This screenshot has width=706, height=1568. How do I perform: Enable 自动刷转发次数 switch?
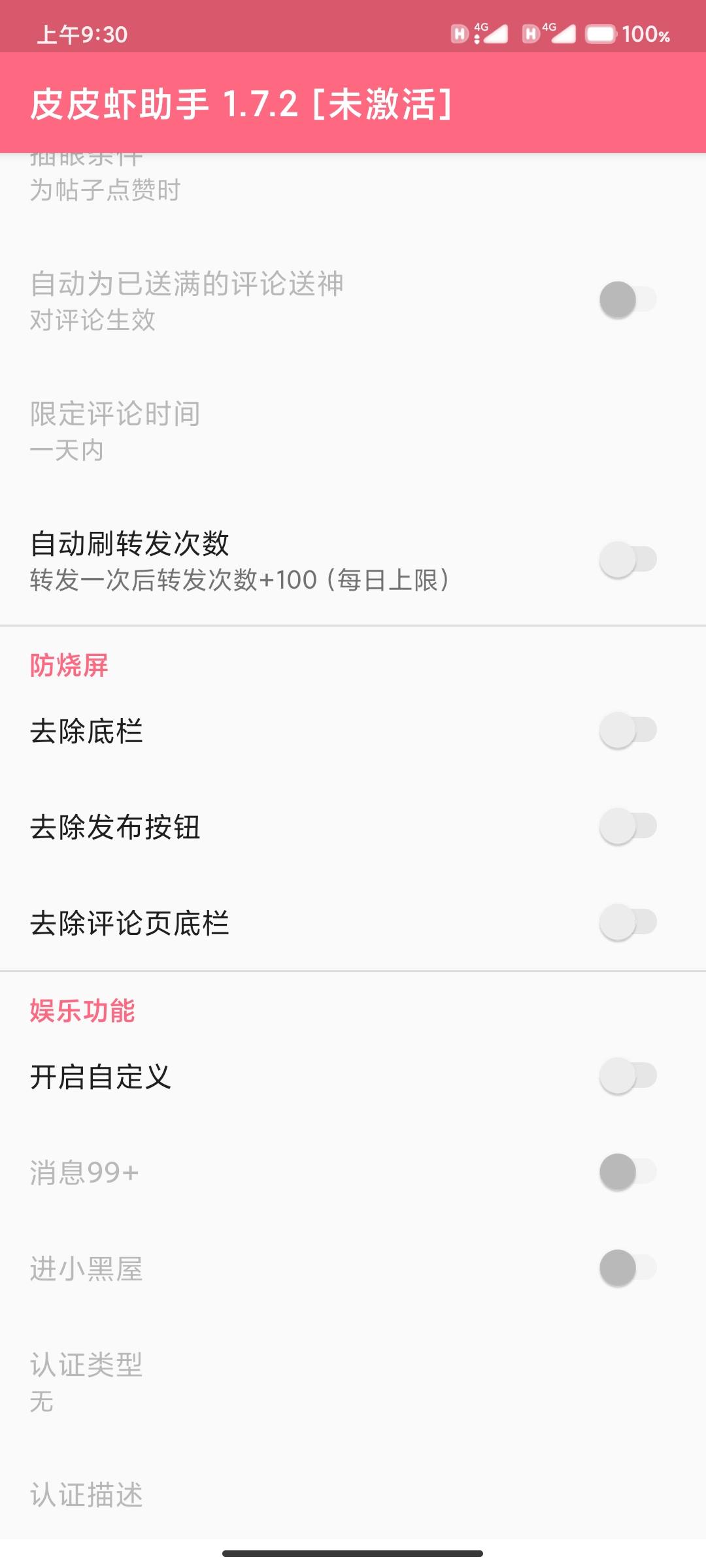[x=628, y=560]
